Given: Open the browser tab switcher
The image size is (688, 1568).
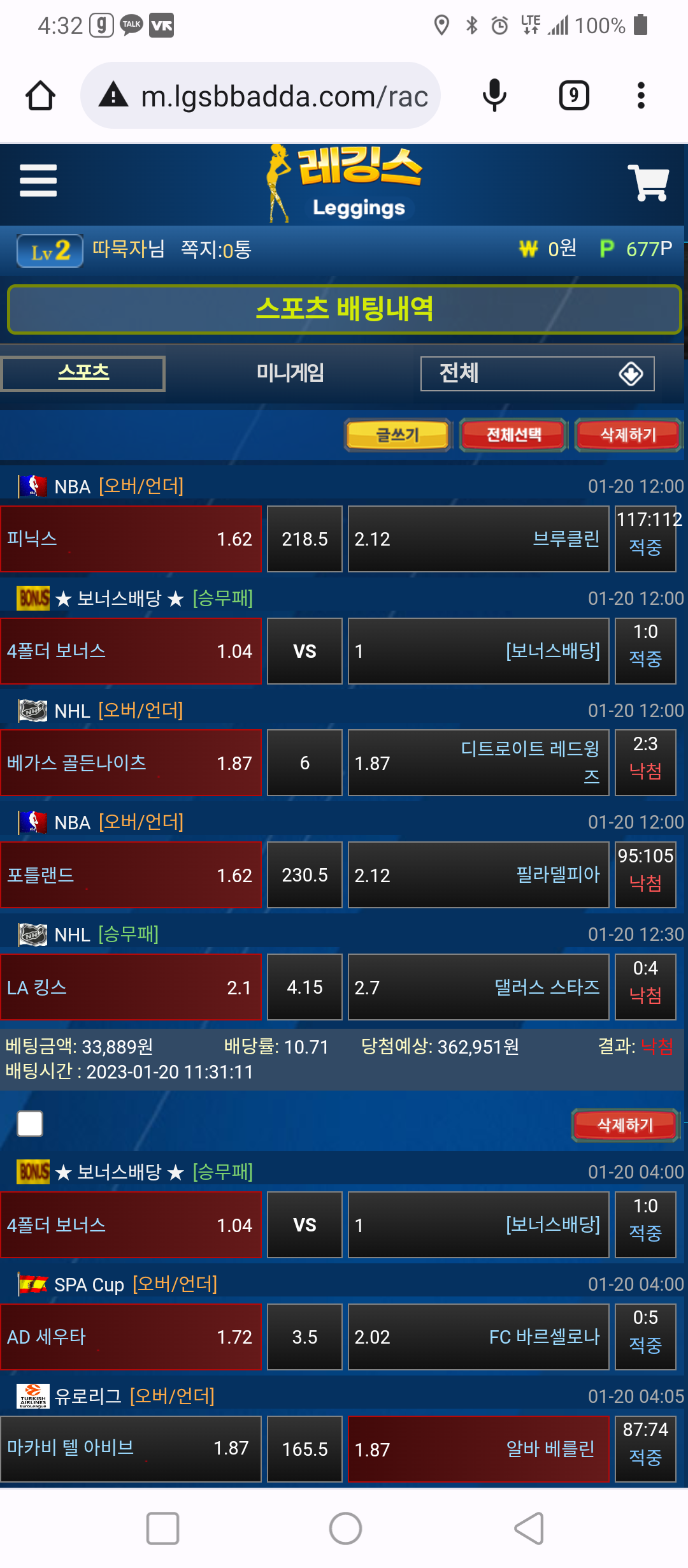Looking at the screenshot, I should tap(574, 96).
